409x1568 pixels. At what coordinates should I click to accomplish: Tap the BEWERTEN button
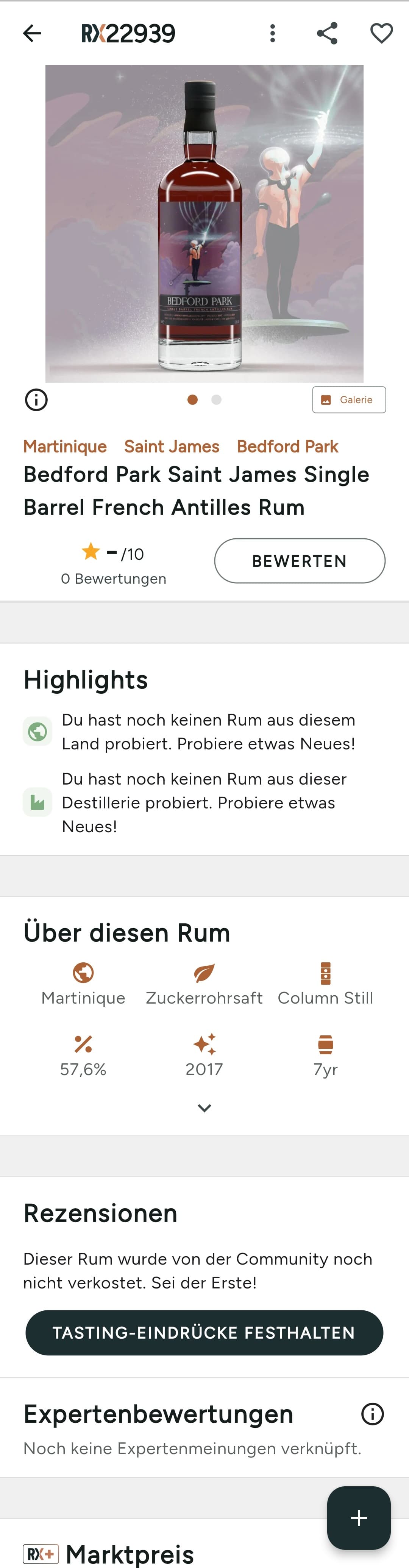tap(299, 561)
